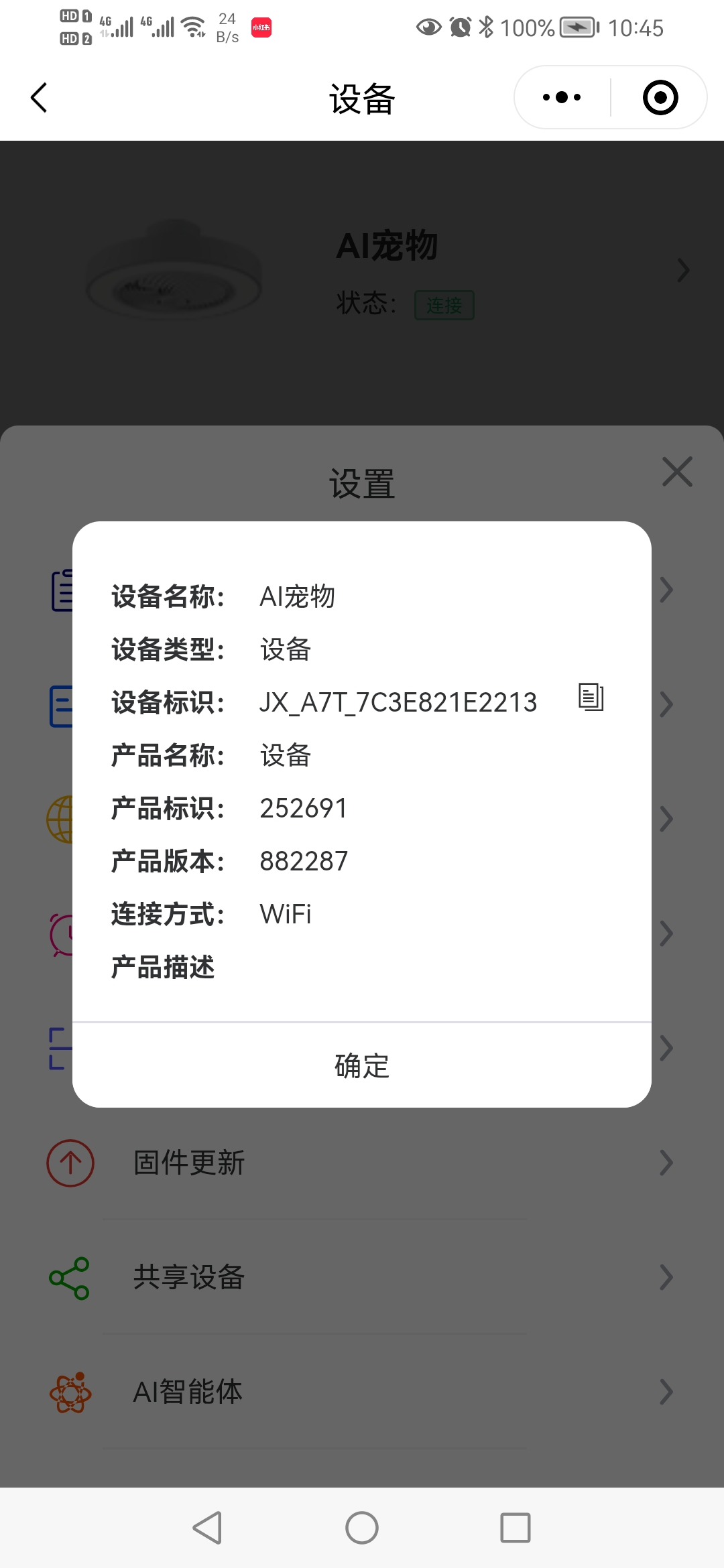Viewport: 724px width, 1568px height.
Task: Open the 共享设备 row via its chevron
Action: [666, 1277]
